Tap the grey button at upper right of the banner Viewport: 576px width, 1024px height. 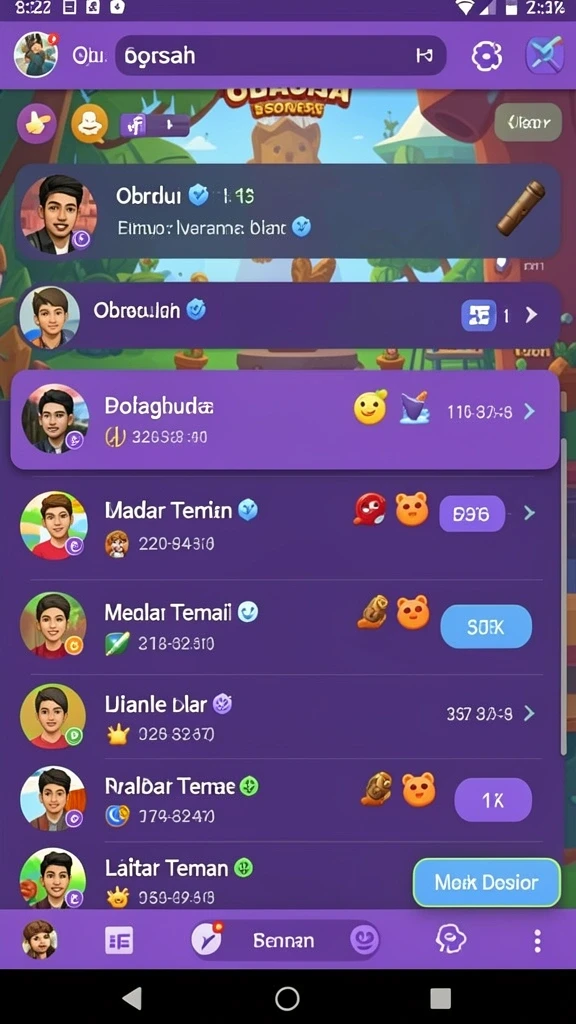(x=528, y=122)
